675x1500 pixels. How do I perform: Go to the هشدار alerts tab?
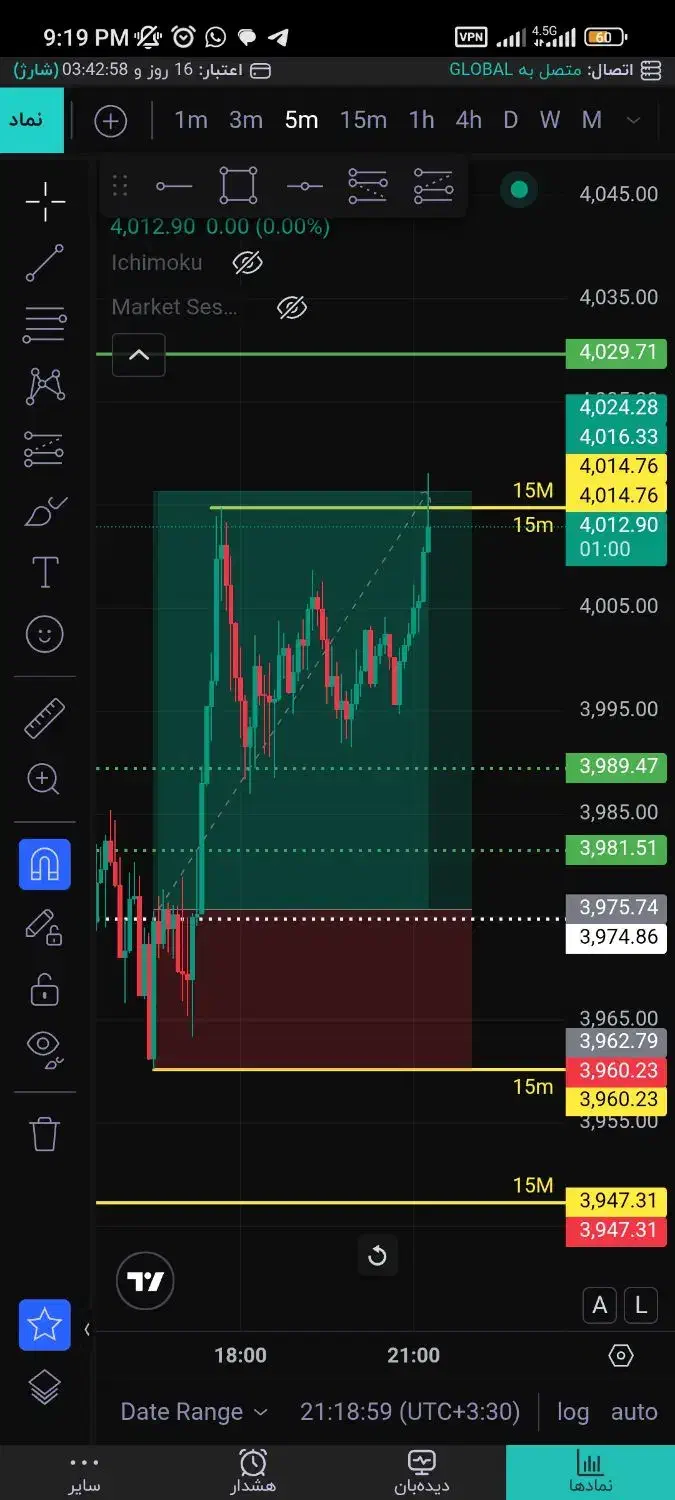point(253,1472)
